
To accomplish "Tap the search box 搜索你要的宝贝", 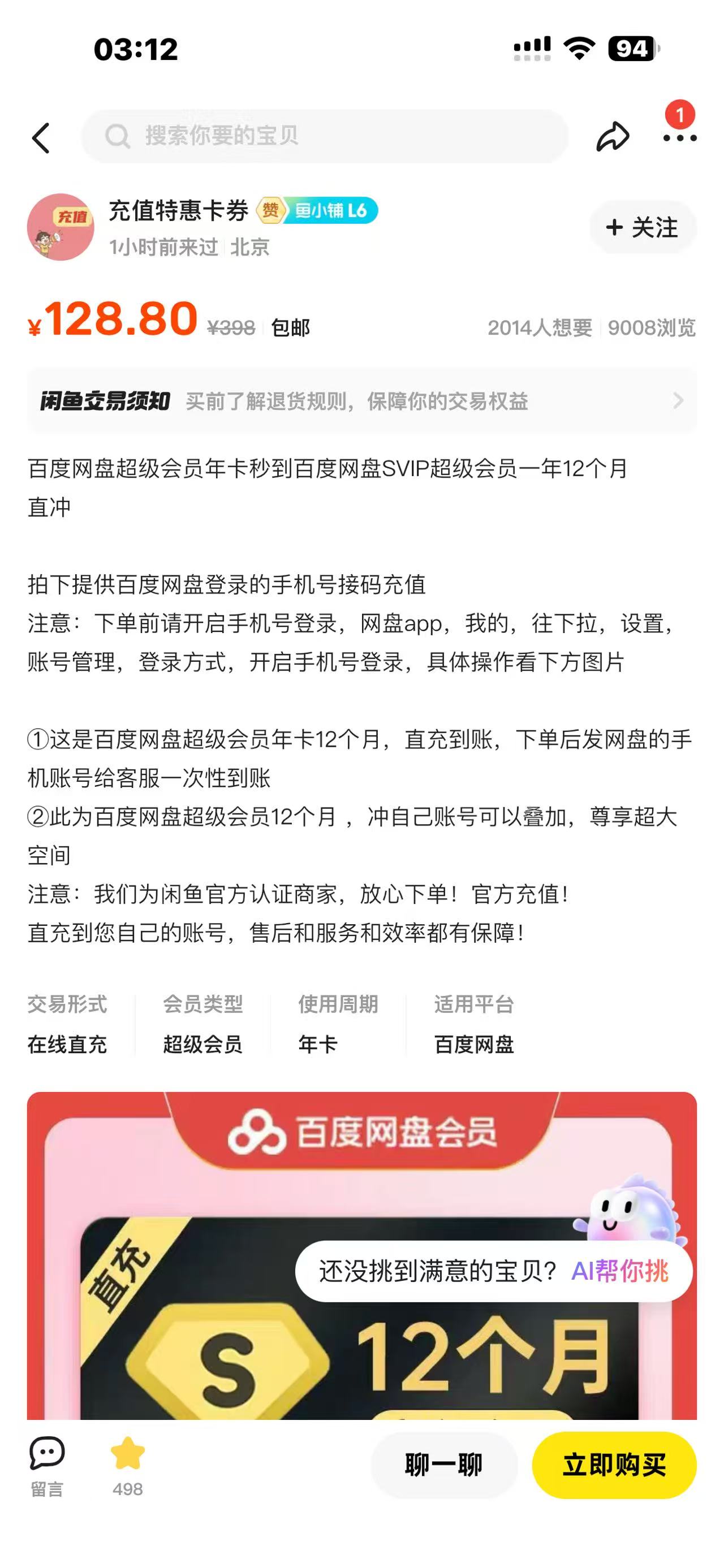I will [x=325, y=136].
